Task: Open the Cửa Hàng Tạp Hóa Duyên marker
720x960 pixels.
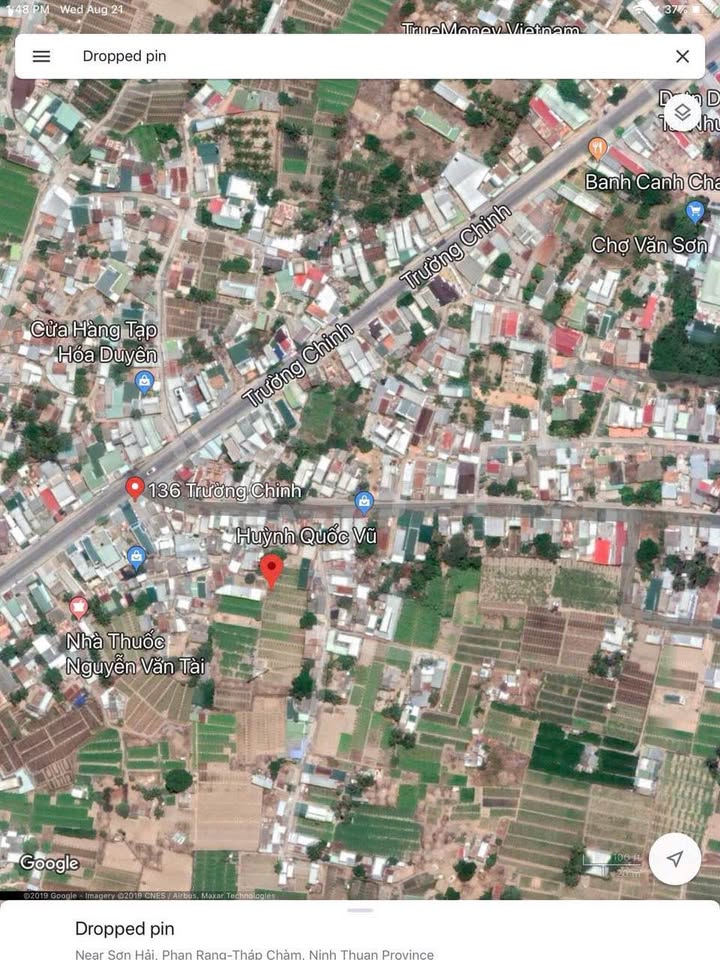Action: [x=145, y=380]
